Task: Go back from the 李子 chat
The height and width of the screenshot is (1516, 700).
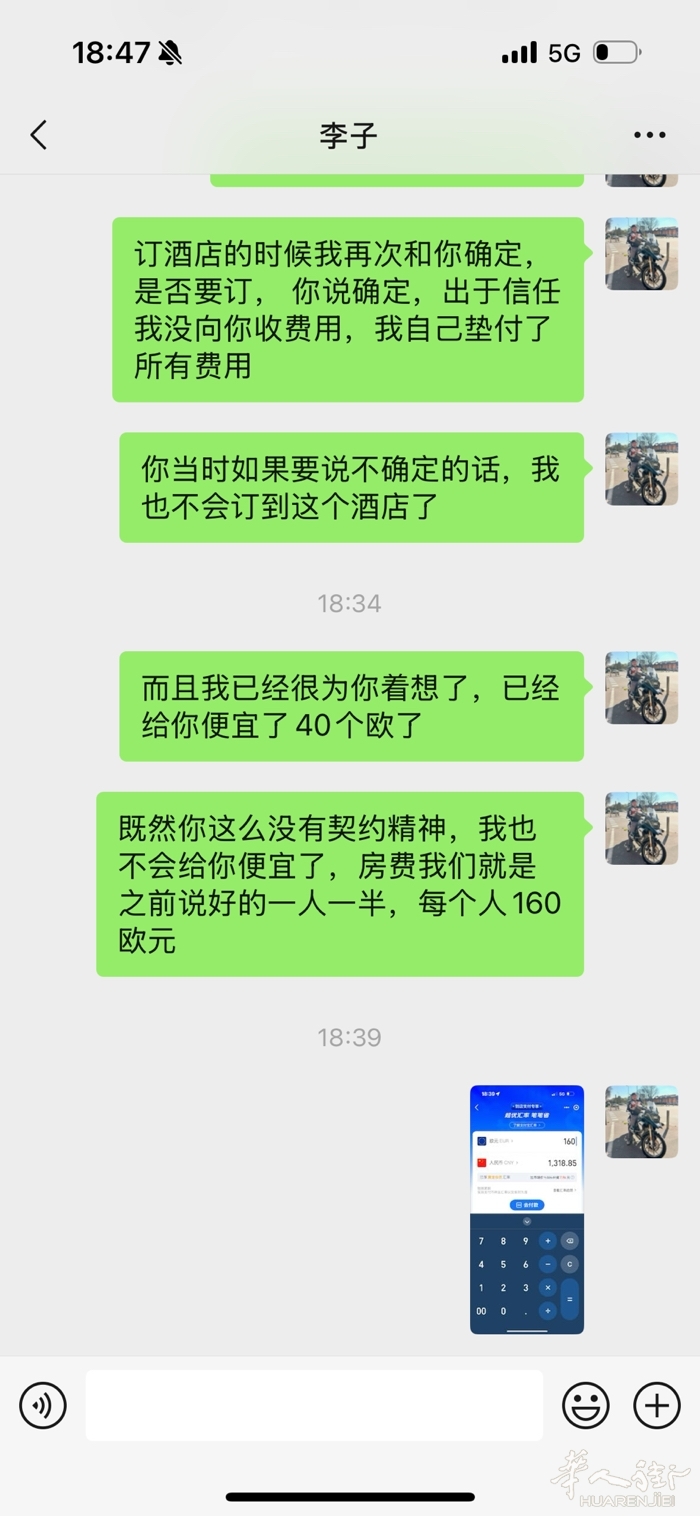Action: tap(39, 135)
